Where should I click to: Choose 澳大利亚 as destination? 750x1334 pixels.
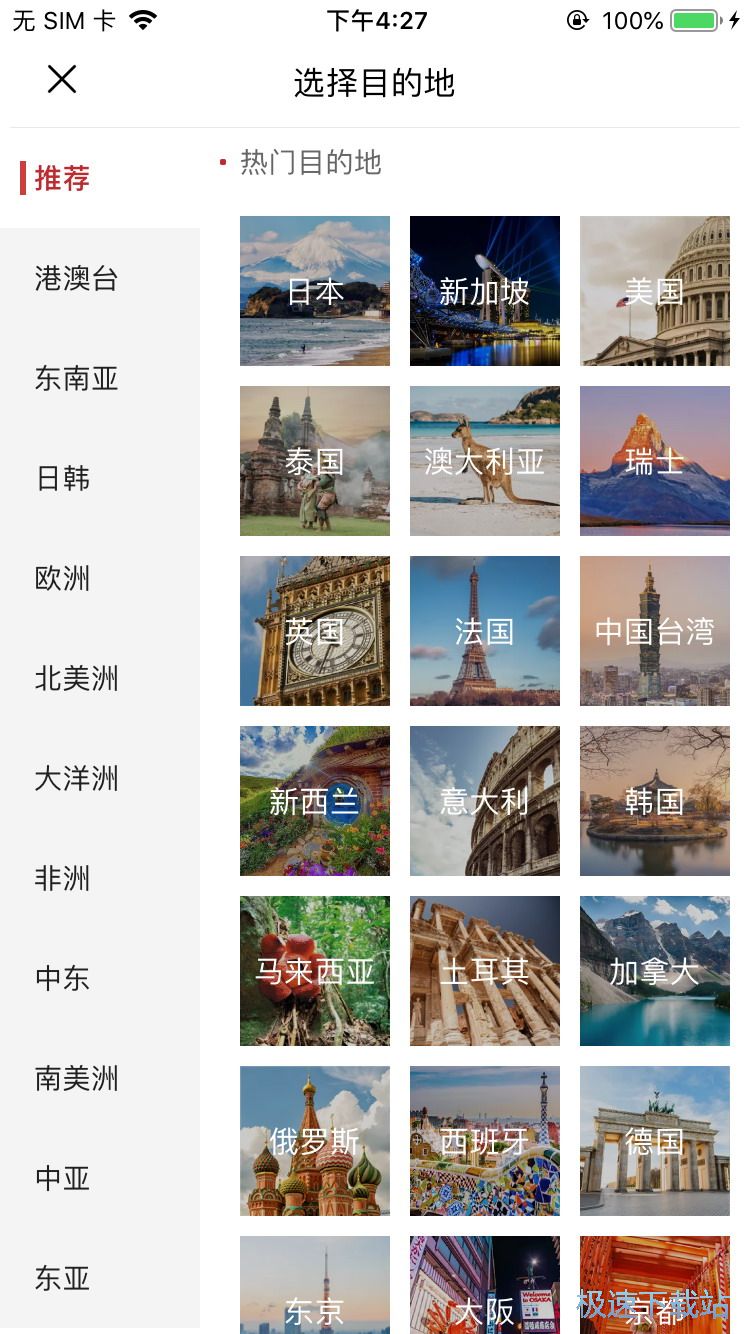(485, 461)
